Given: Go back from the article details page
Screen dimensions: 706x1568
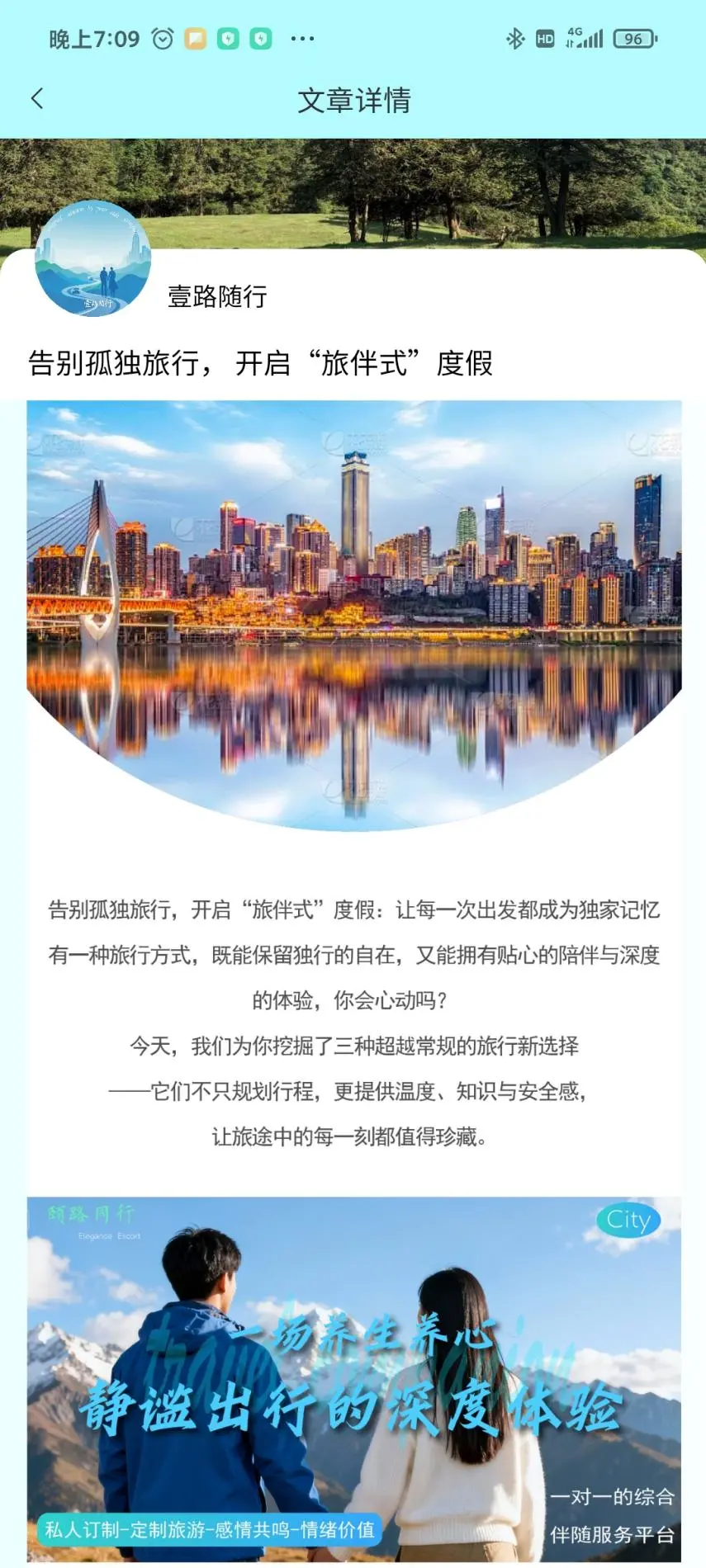Looking at the screenshot, I should coord(37,99).
